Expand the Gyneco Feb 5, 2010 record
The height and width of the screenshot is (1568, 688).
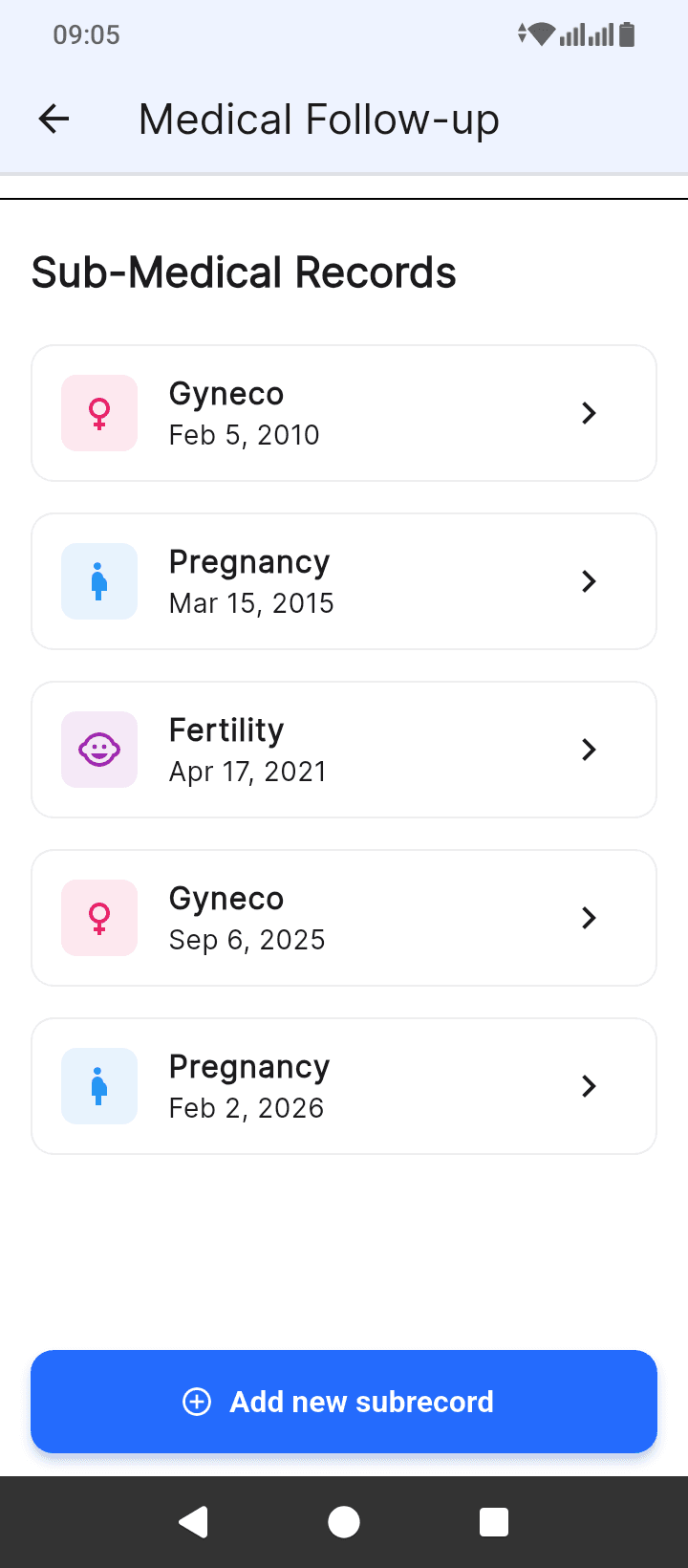(x=589, y=412)
